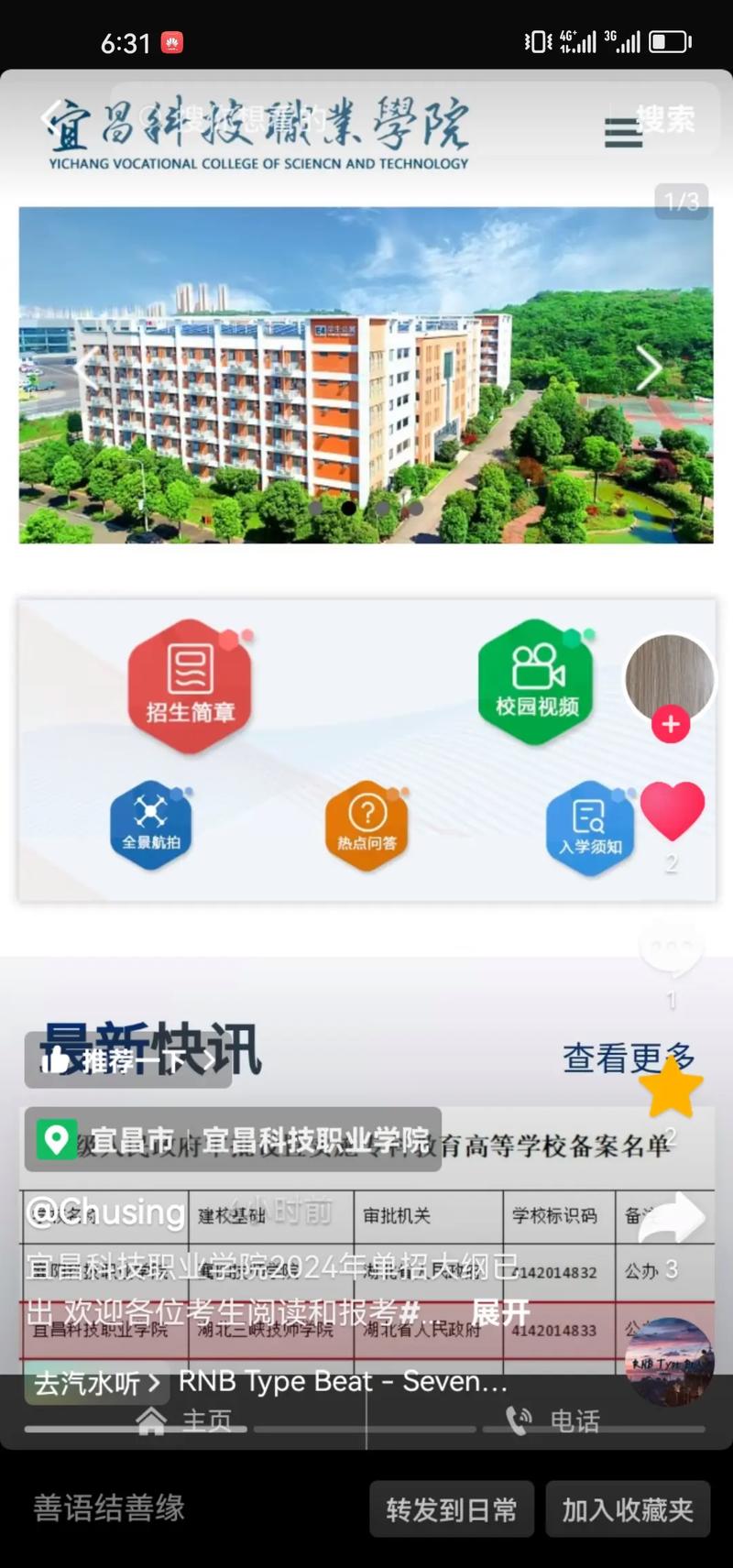The image size is (733, 1568).
Task: Expand the caption with 展开
Action: pyautogui.click(x=500, y=1312)
